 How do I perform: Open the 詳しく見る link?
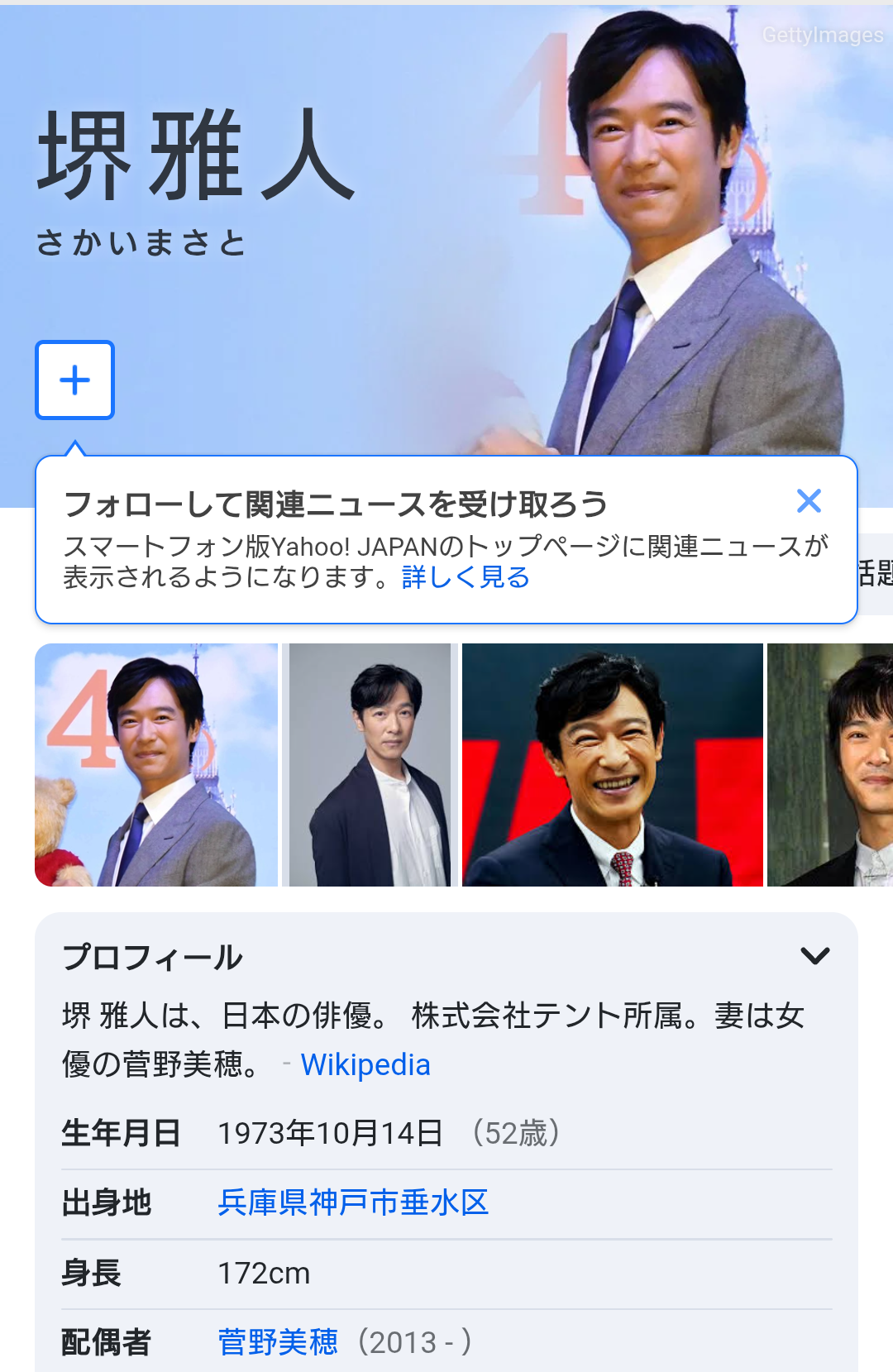tap(466, 577)
